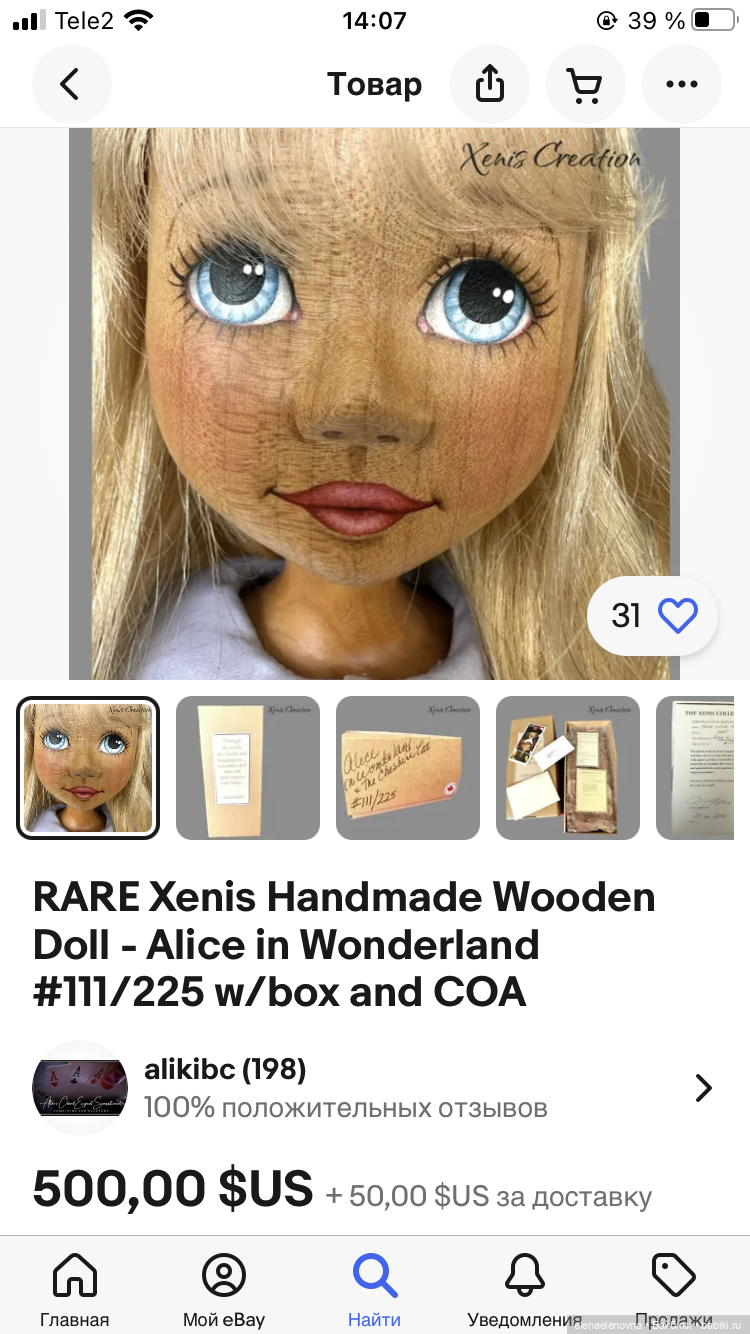
Task: Open the Уведомления tab
Action: point(524,1290)
